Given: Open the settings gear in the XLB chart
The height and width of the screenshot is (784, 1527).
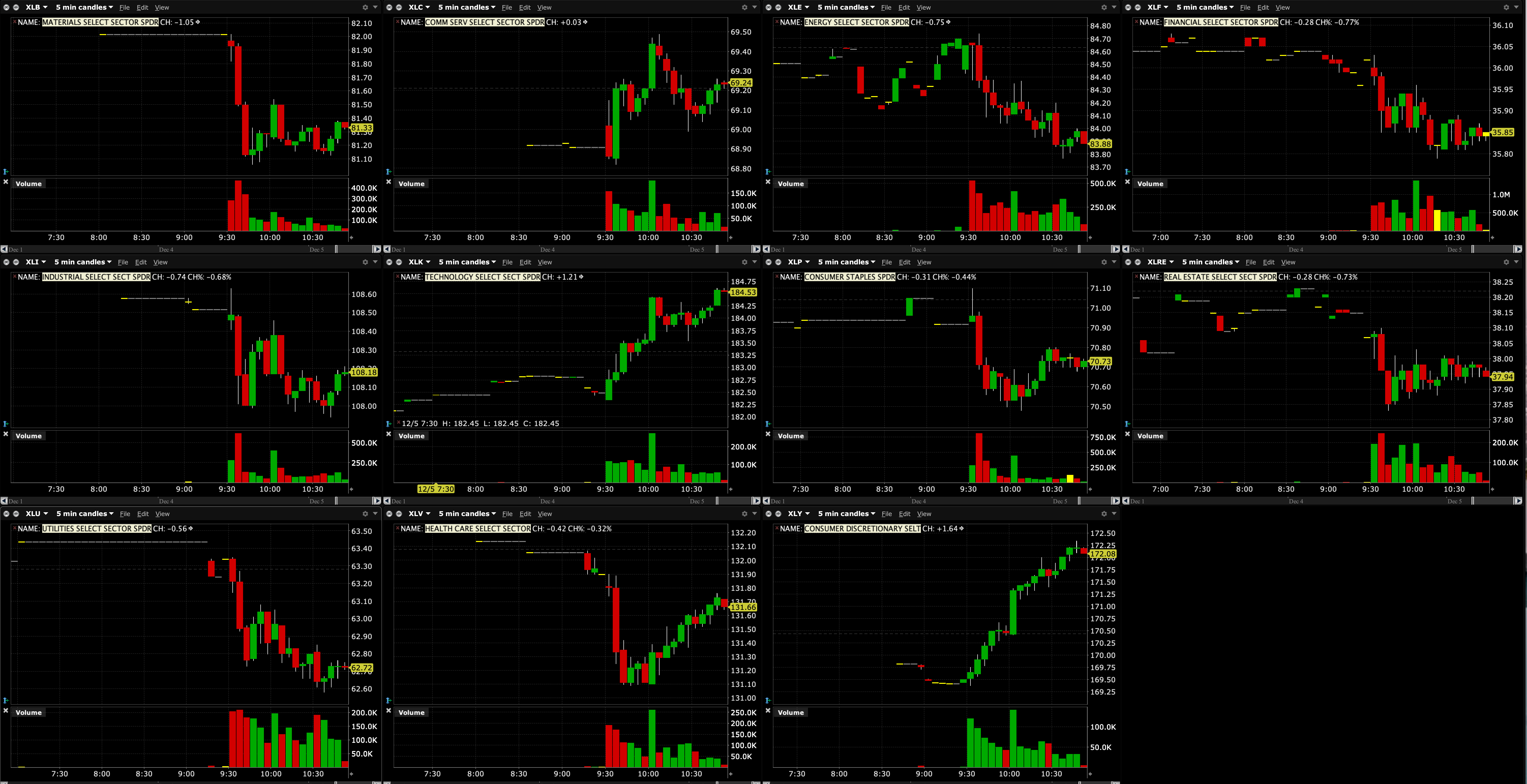Looking at the screenshot, I should coord(365,7).
